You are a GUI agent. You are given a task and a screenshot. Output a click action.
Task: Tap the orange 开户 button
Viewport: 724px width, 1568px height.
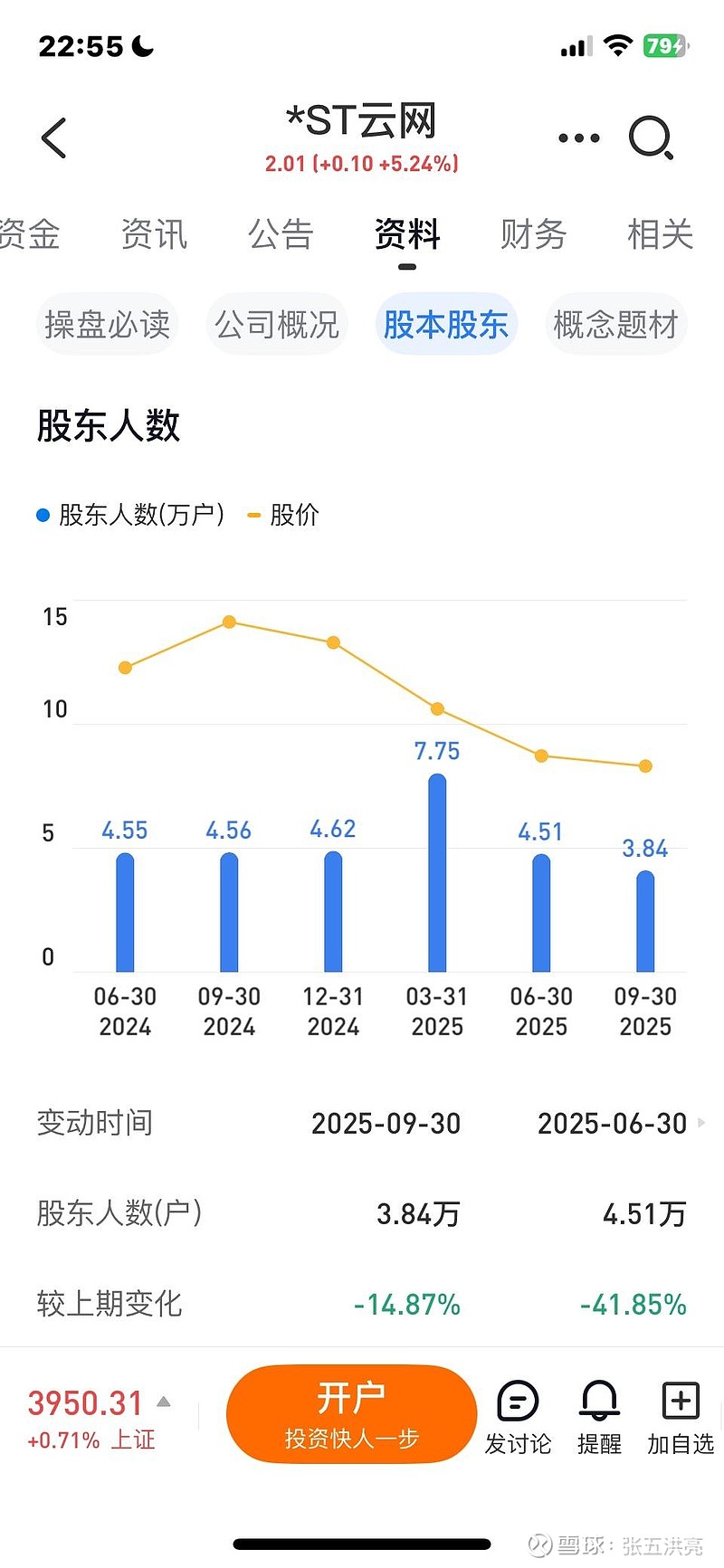coord(351,1413)
